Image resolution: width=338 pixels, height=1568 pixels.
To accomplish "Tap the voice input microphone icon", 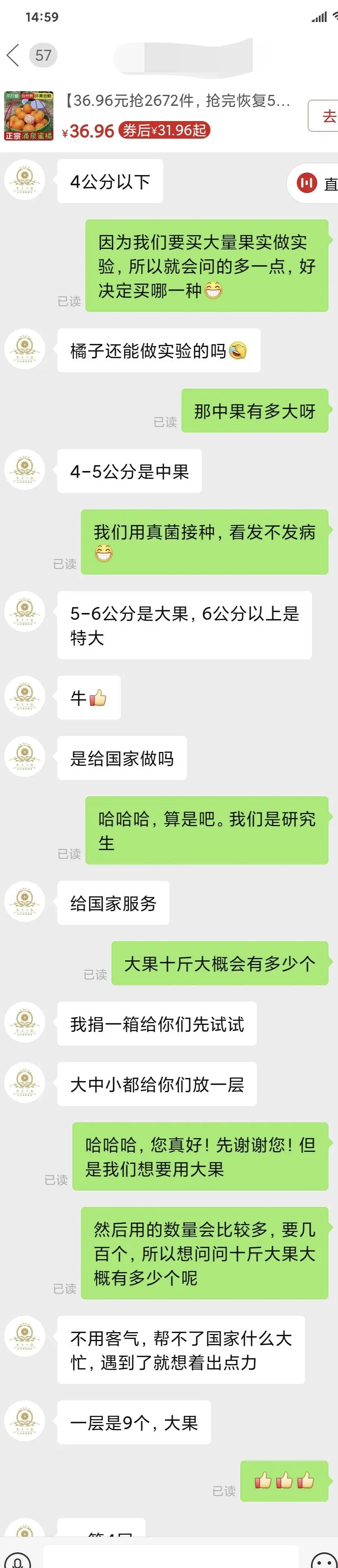I will tap(17, 1559).
